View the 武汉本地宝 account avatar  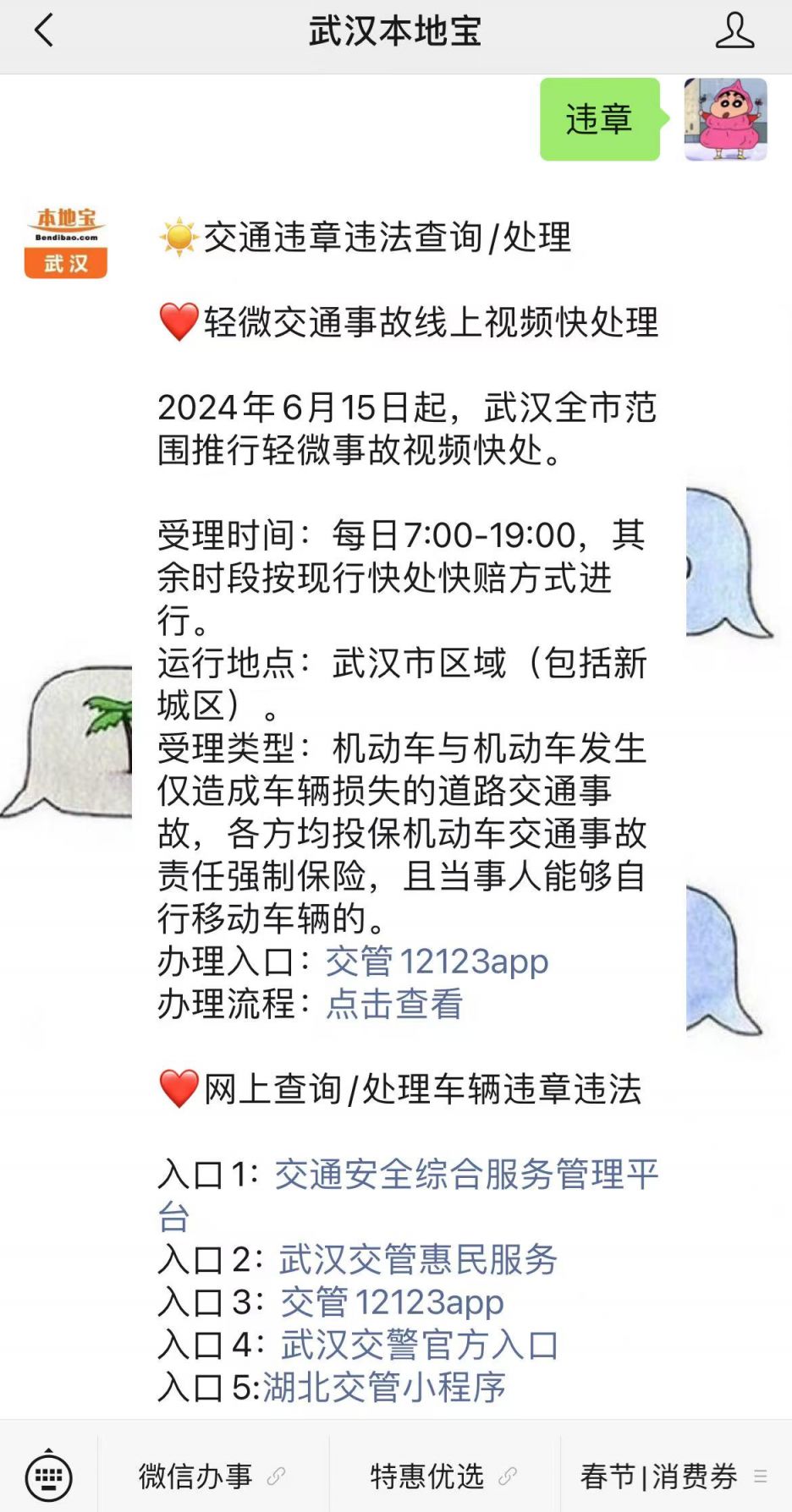point(66,244)
